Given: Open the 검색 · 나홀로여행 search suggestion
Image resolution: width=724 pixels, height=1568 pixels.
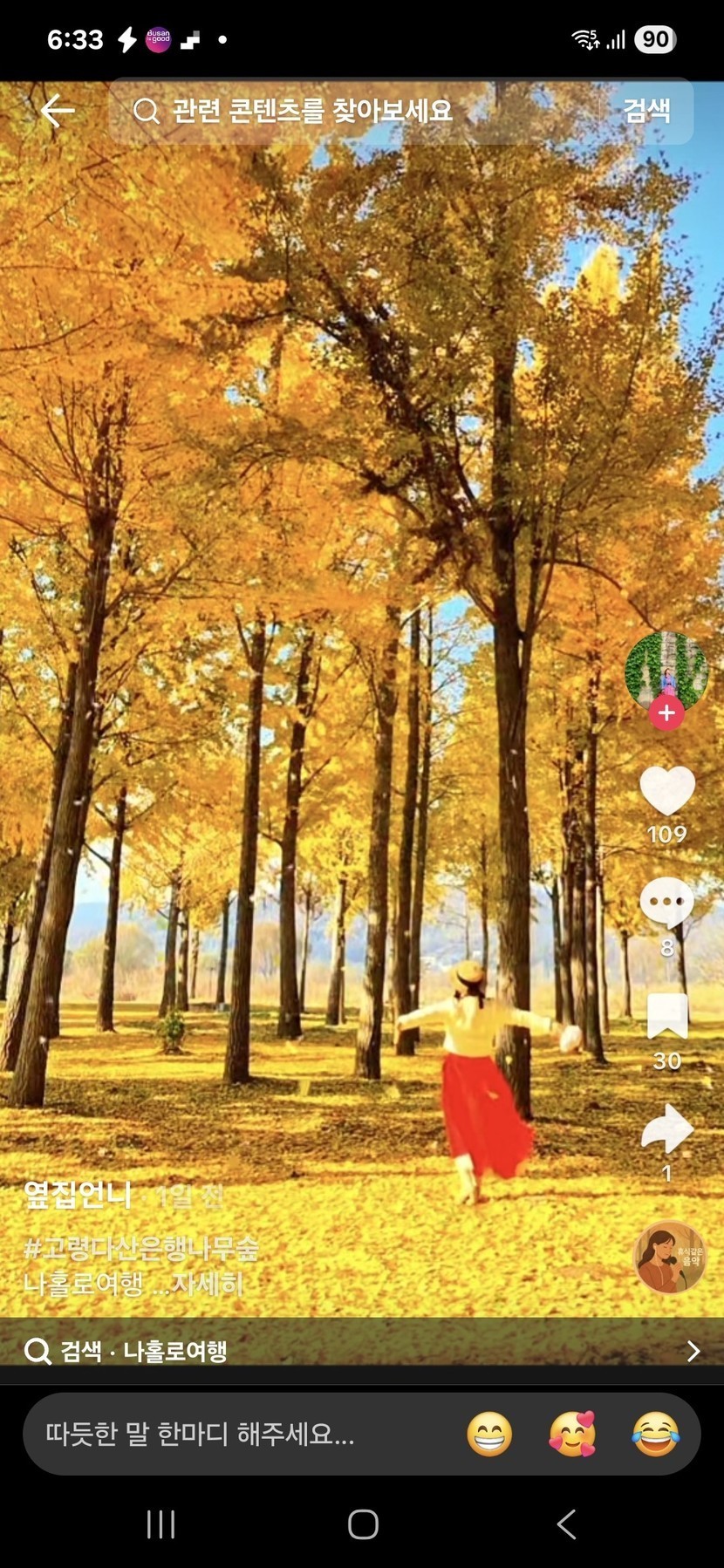Looking at the screenshot, I should [362, 1351].
